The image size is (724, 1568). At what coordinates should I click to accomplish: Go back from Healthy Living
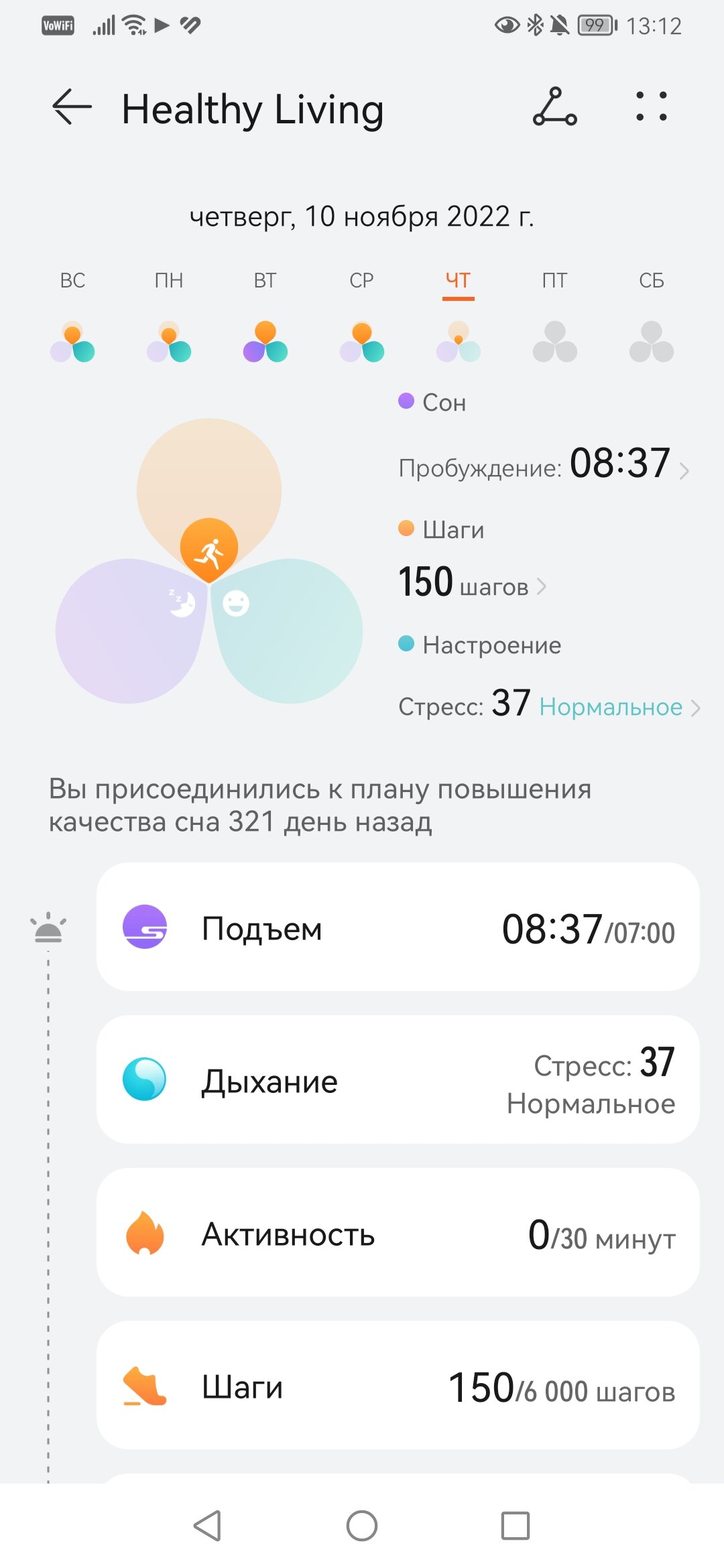(x=72, y=107)
